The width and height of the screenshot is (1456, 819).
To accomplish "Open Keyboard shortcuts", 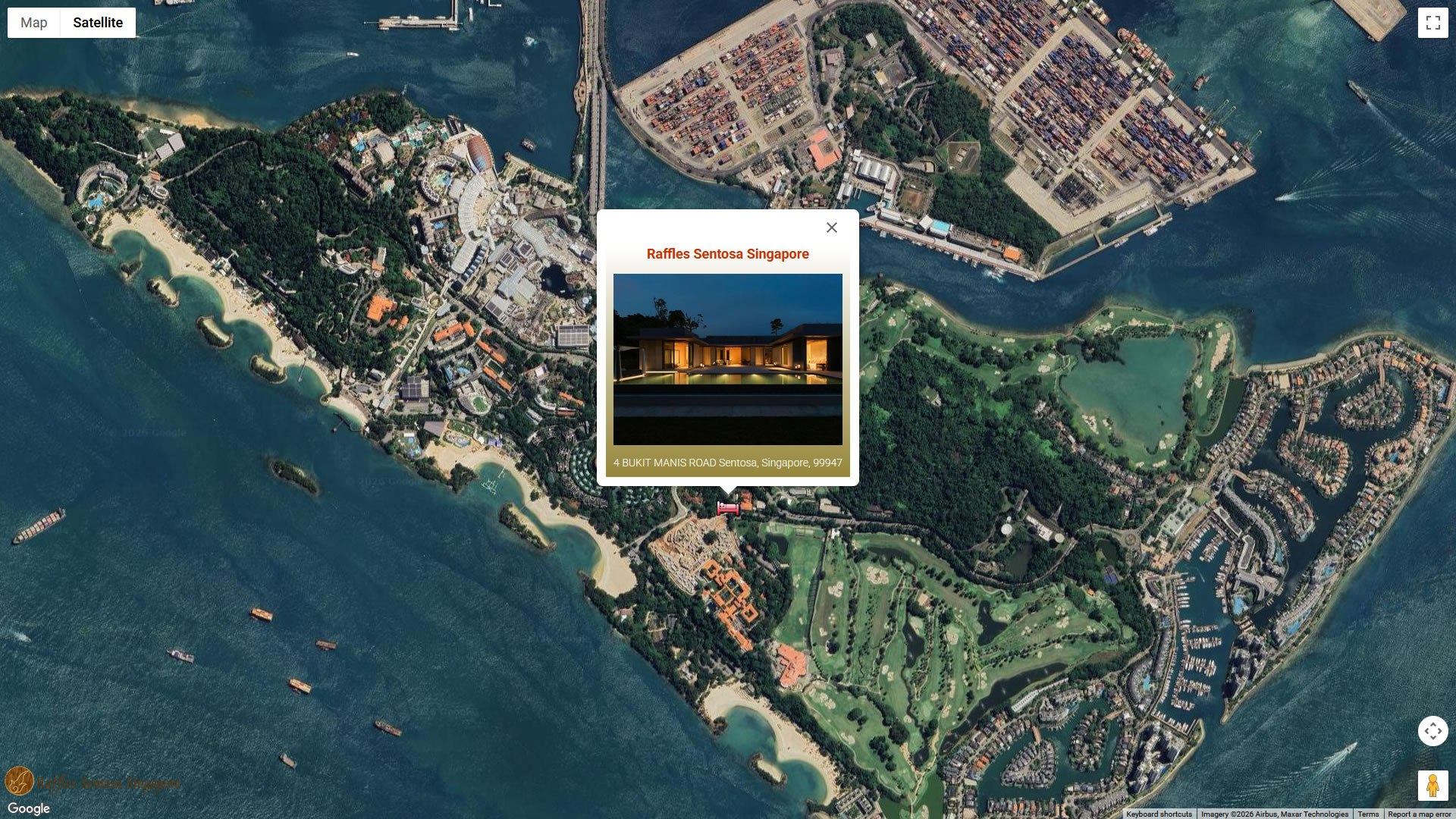I will [x=1159, y=814].
